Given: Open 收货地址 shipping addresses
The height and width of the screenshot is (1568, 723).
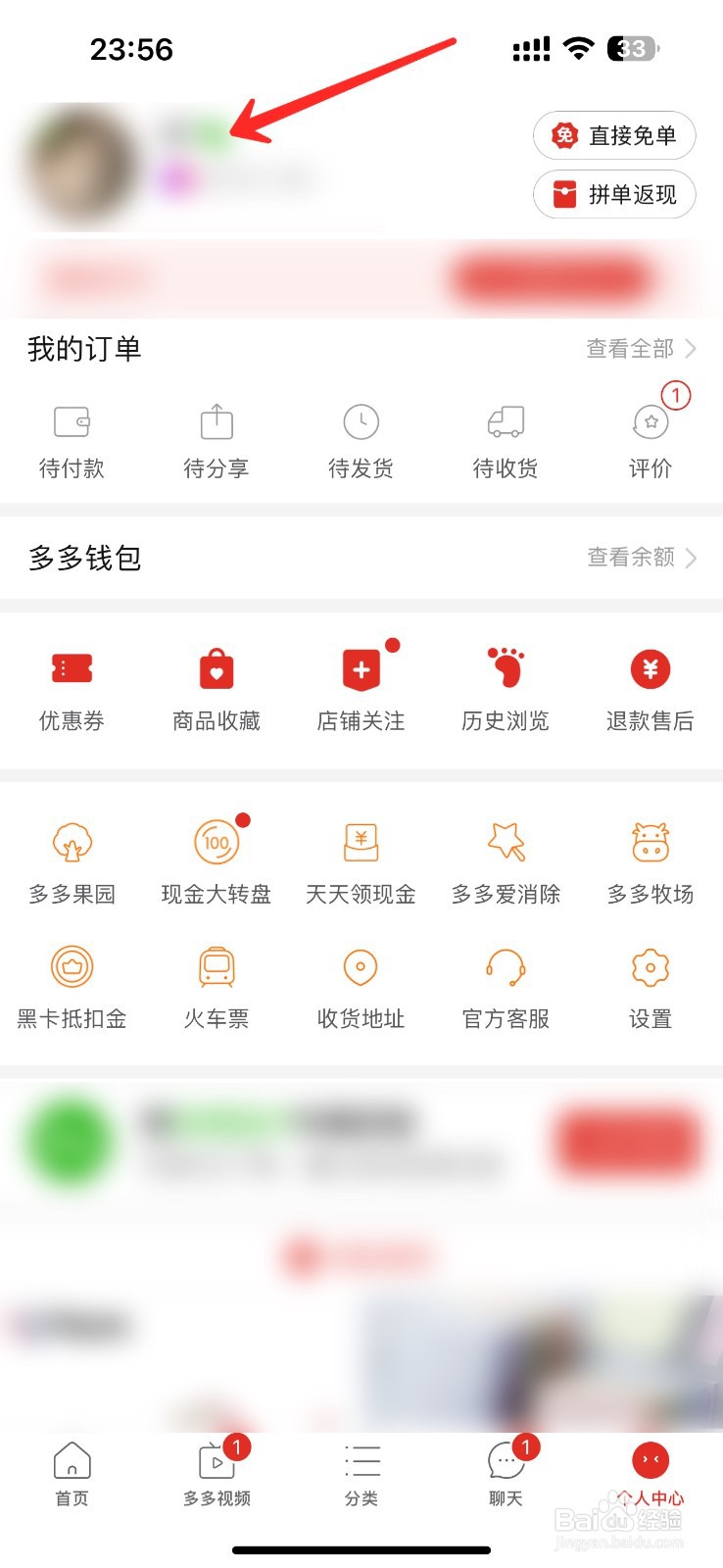Looking at the screenshot, I should point(361,988).
